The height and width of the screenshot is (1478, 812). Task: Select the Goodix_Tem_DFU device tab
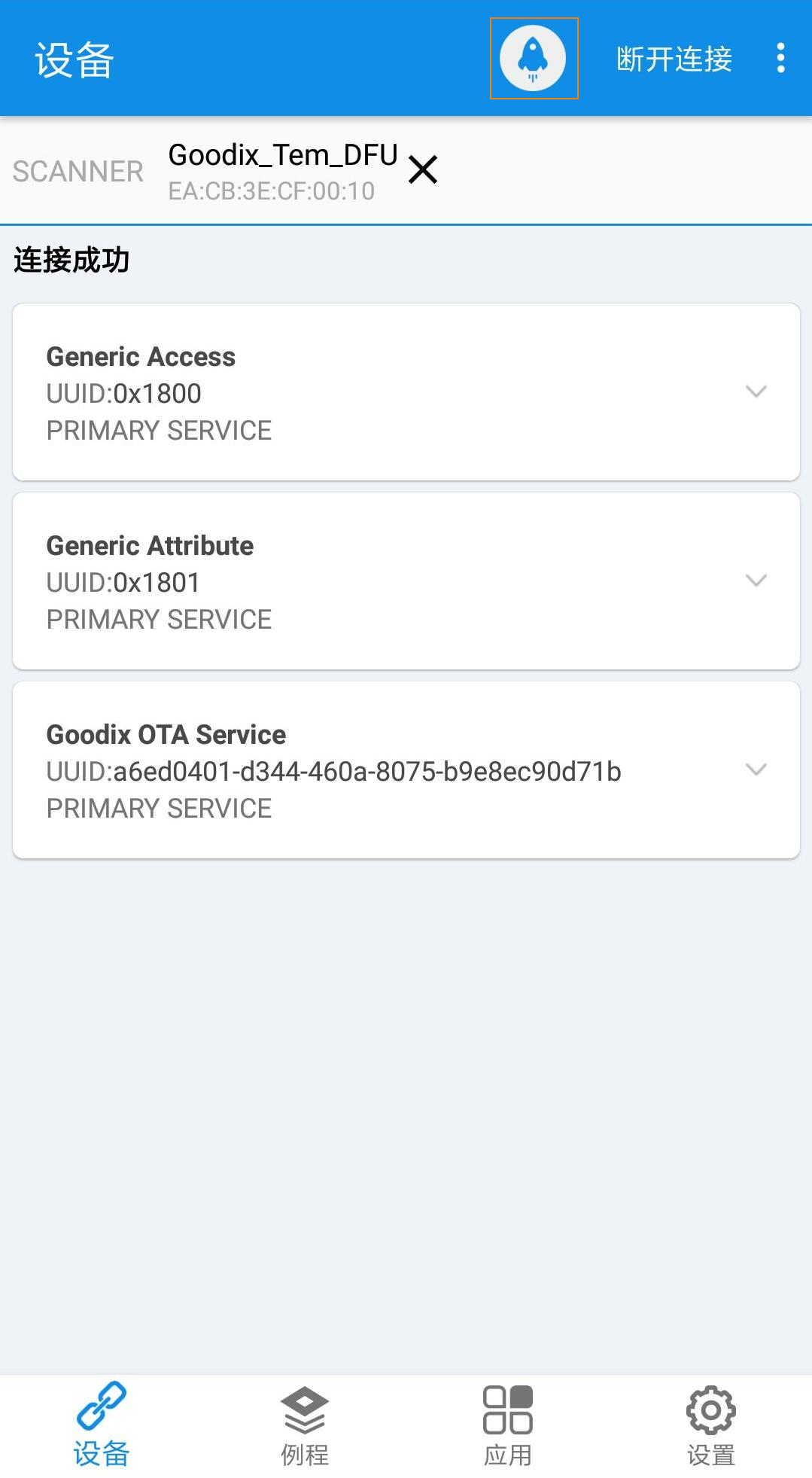pyautogui.click(x=282, y=172)
